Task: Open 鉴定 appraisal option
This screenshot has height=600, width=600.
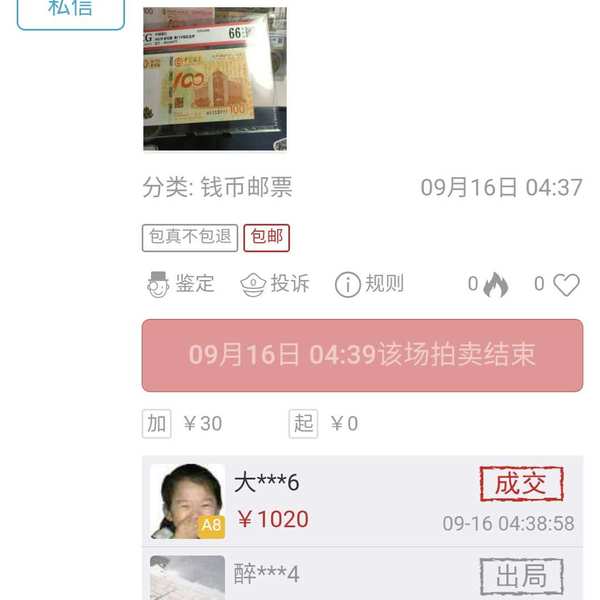Action: coord(181,284)
